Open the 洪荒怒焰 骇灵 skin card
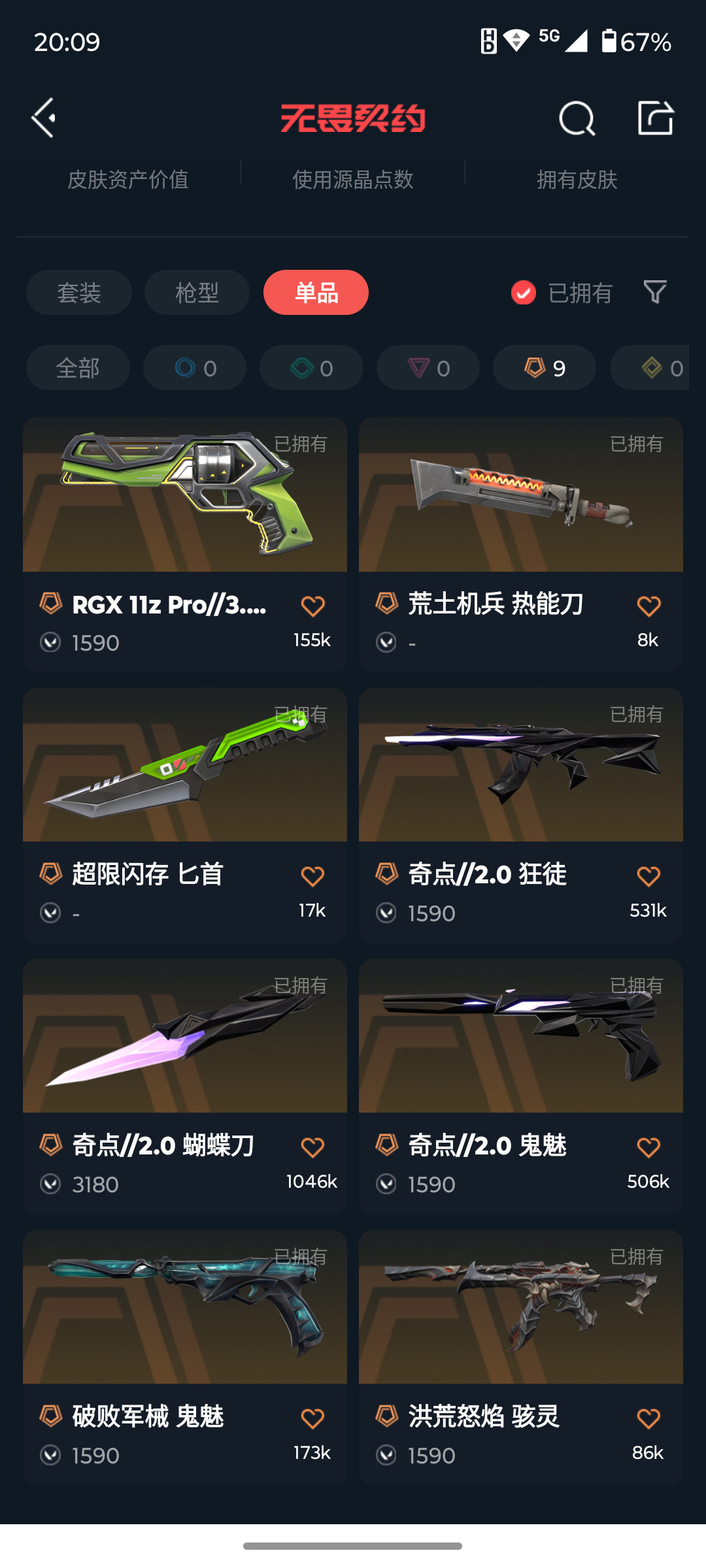 coord(521,1357)
